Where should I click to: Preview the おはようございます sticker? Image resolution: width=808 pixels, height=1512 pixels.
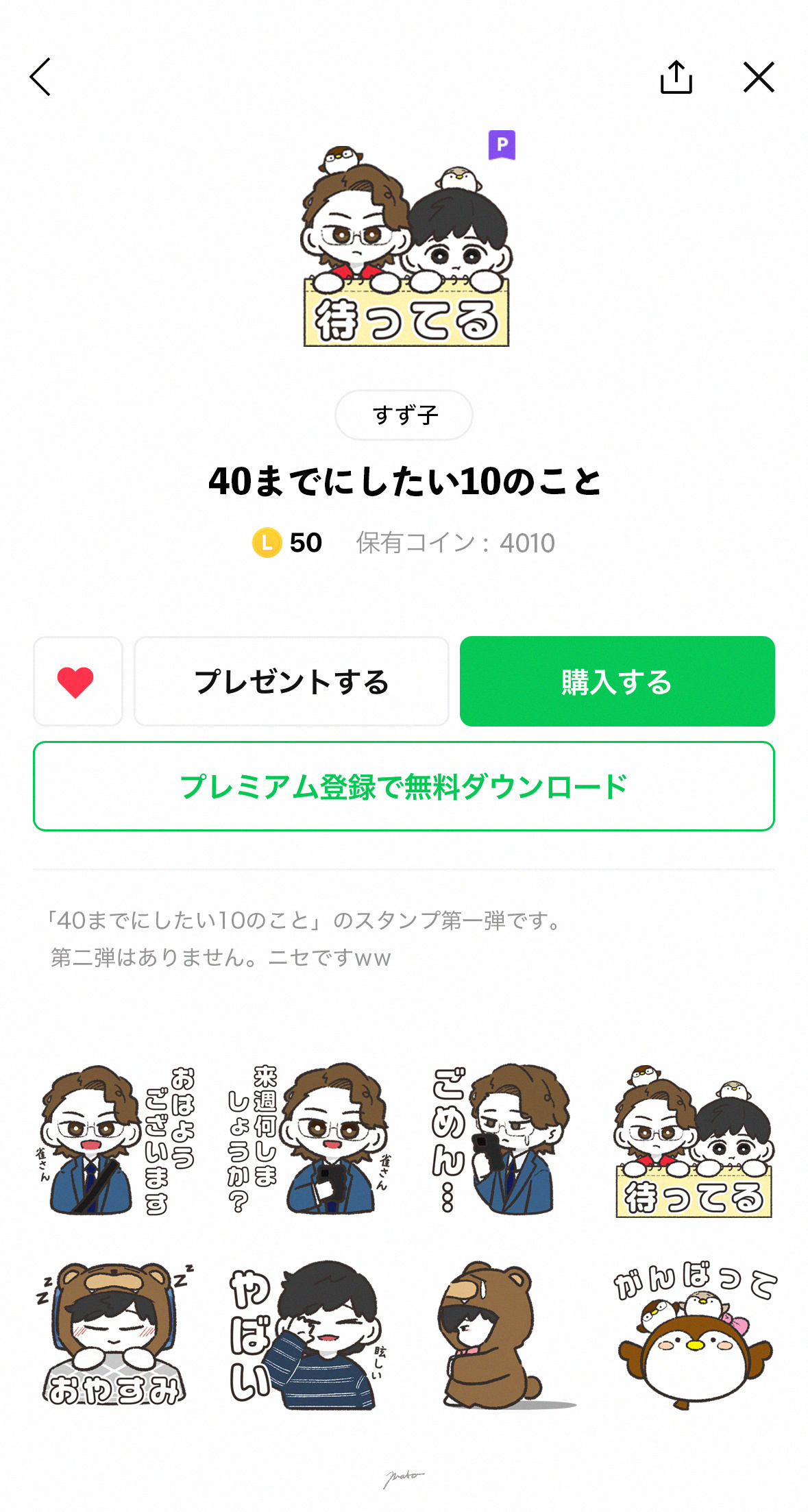(x=117, y=1141)
